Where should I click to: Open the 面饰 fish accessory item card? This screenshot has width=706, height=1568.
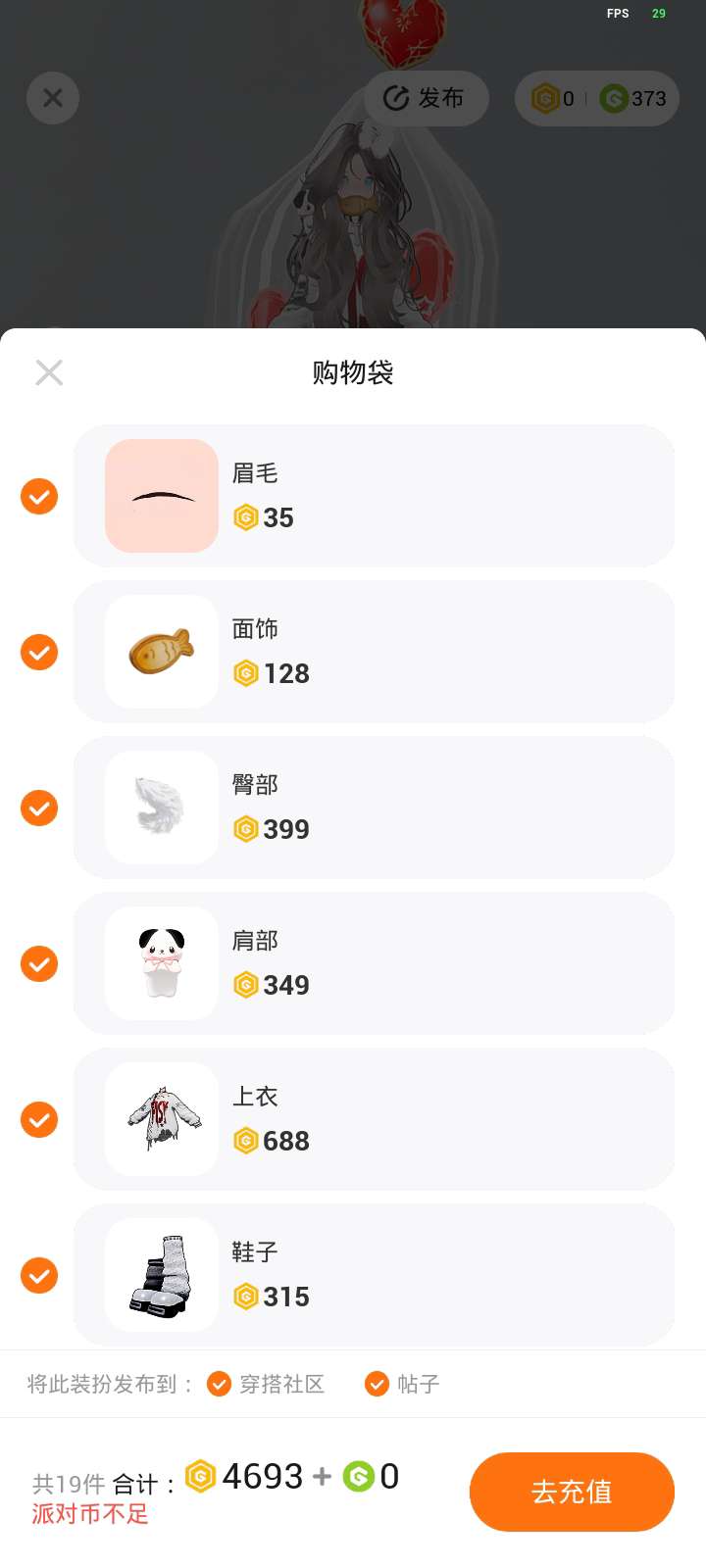tap(374, 652)
